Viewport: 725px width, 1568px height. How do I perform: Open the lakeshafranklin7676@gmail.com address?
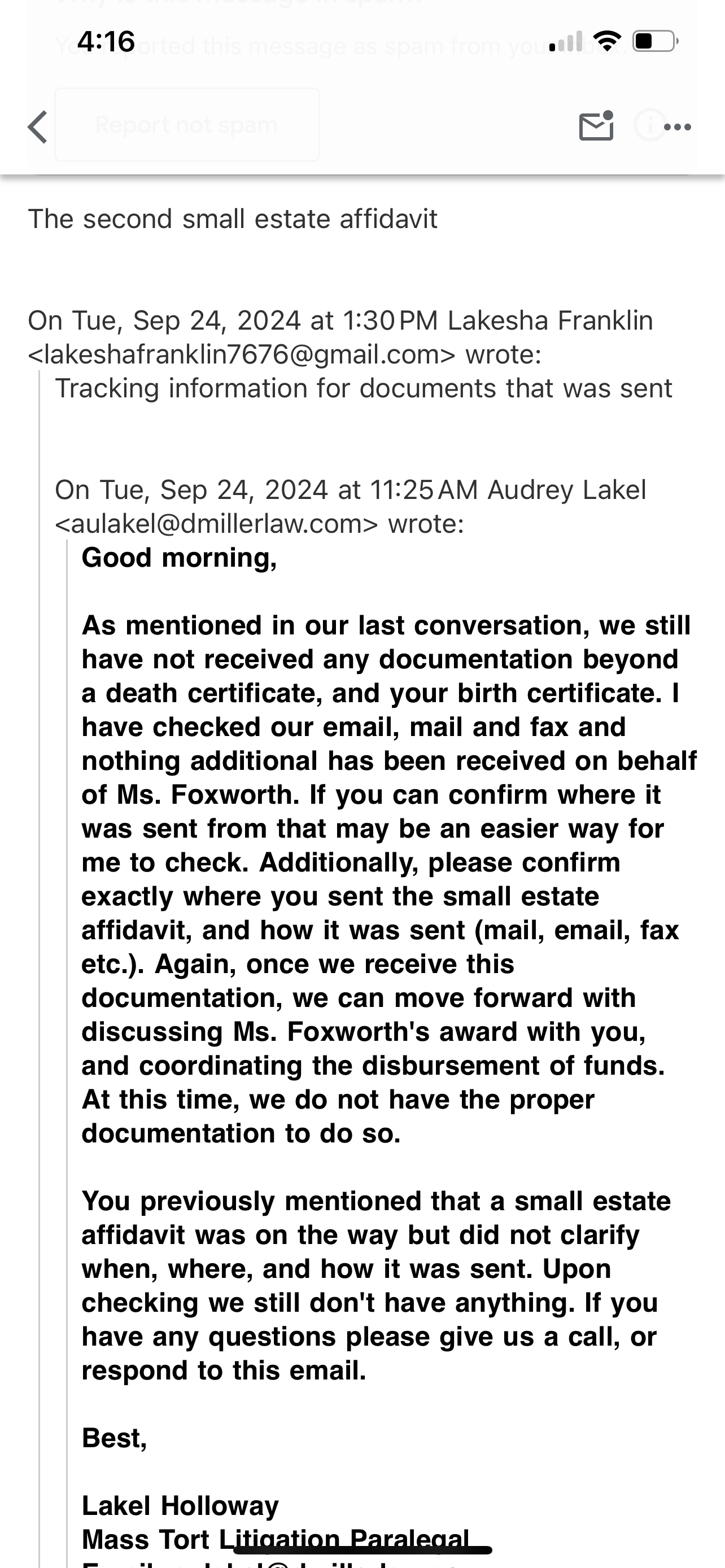point(242,354)
